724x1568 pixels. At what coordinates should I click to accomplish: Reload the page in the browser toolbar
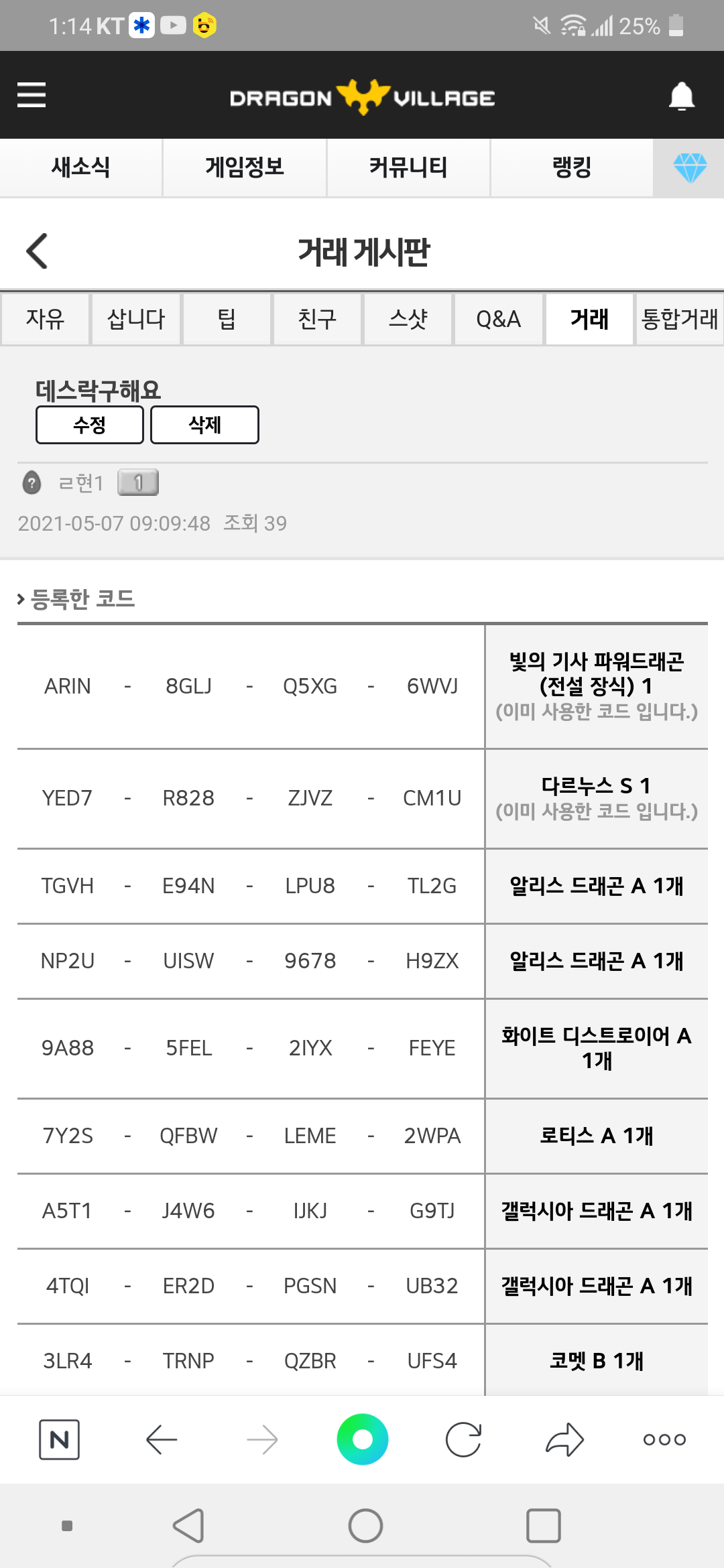(463, 1439)
